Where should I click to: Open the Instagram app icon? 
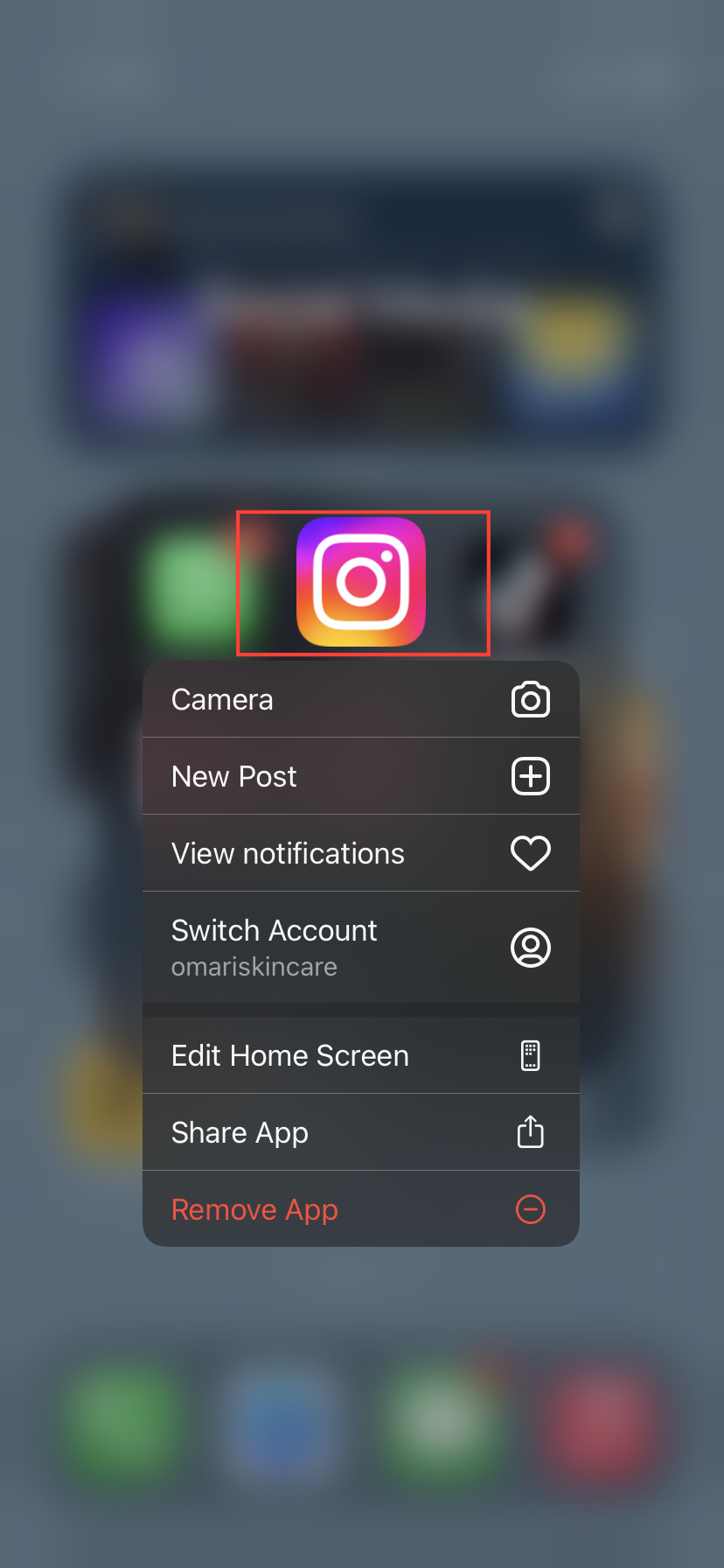(x=361, y=582)
